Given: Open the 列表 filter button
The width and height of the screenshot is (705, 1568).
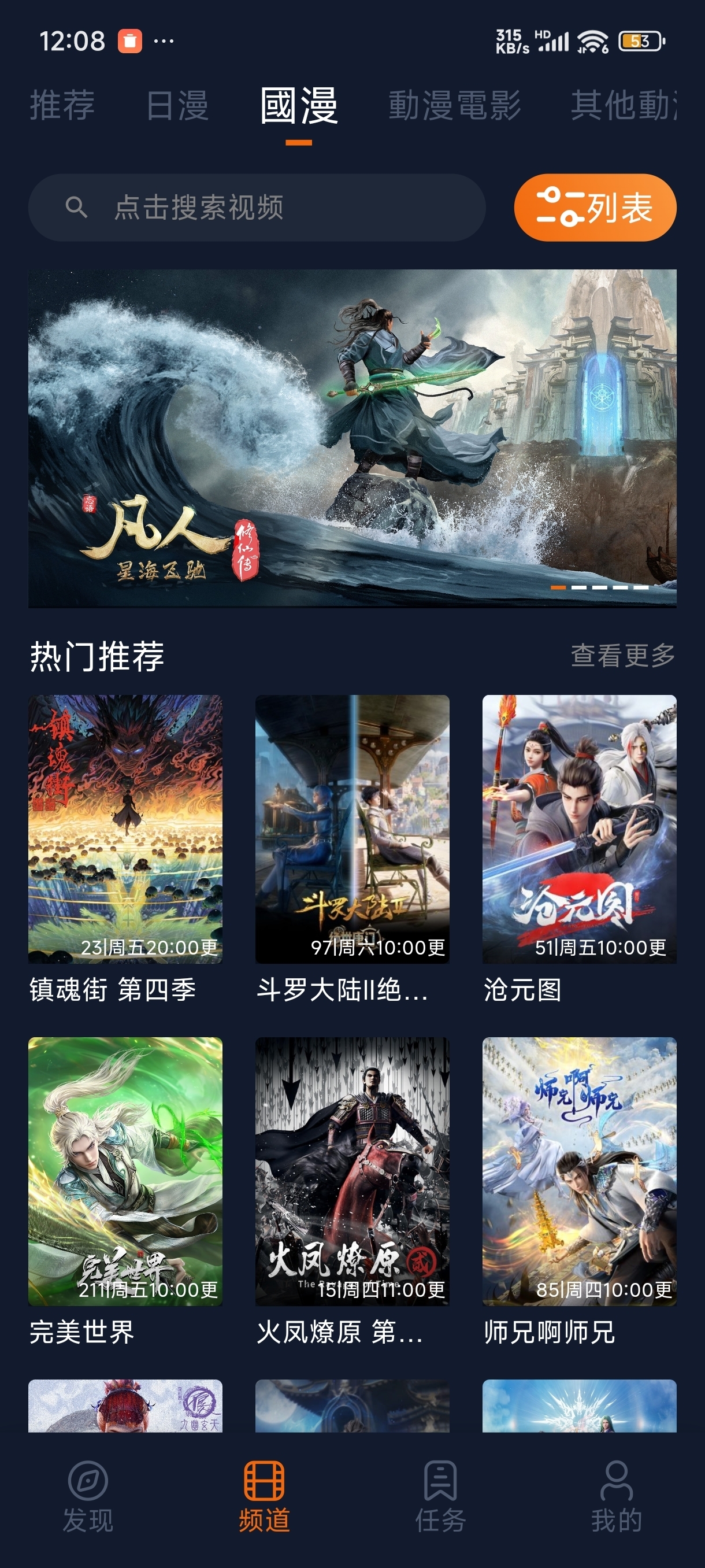Looking at the screenshot, I should [595, 208].
